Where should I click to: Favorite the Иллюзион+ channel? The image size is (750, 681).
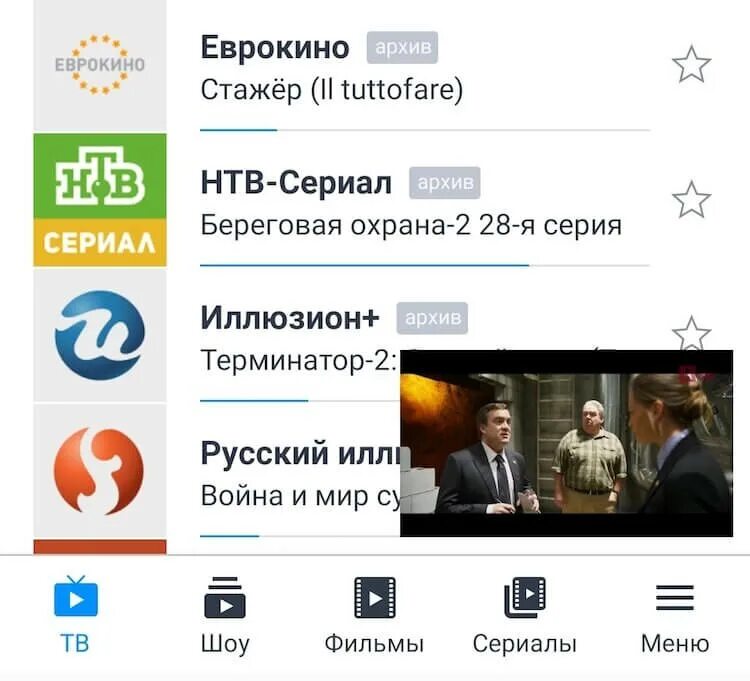tap(691, 332)
